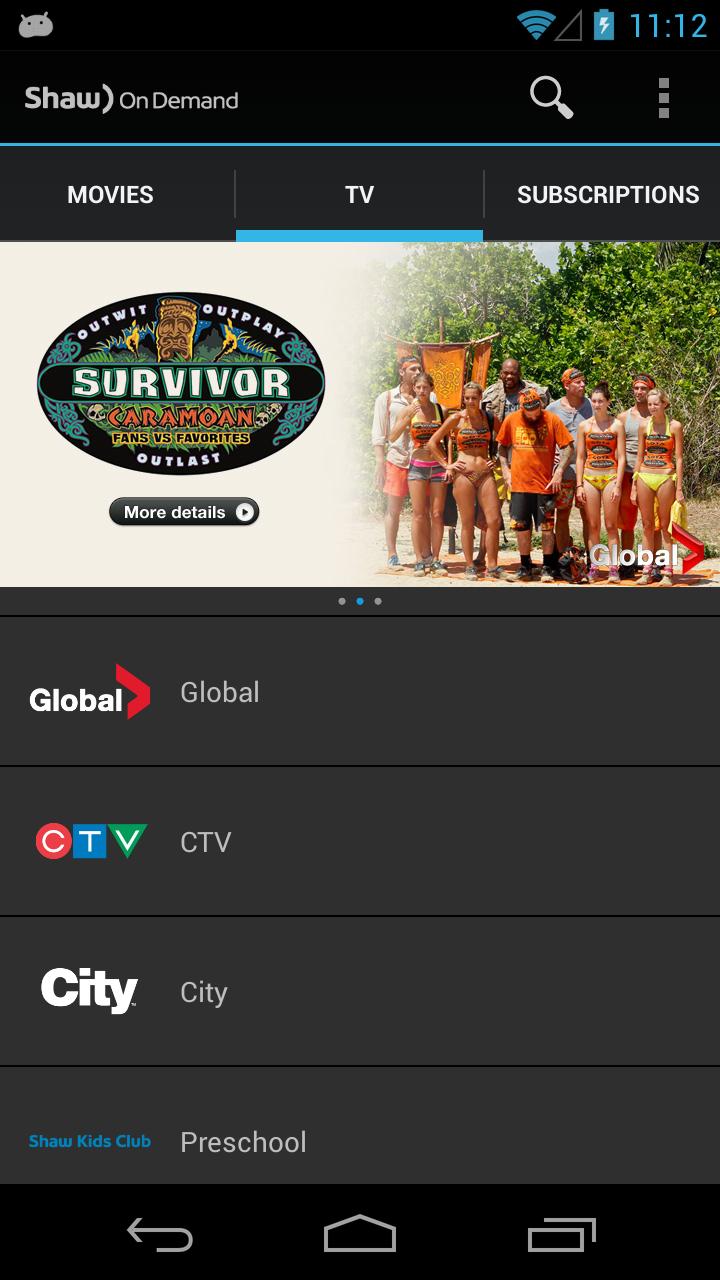Open the overflow menu
The image size is (720, 1280).
click(x=663, y=98)
